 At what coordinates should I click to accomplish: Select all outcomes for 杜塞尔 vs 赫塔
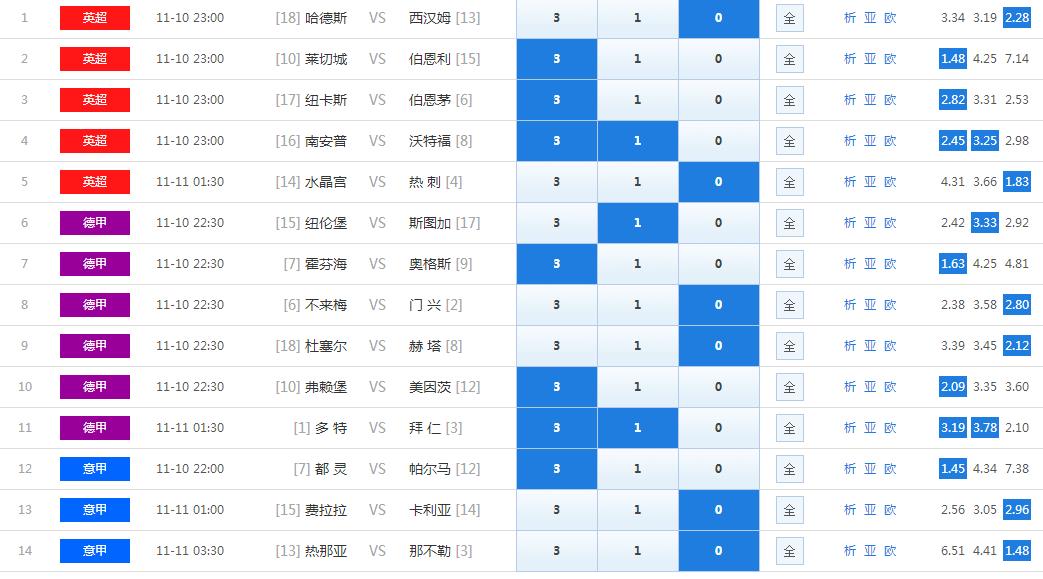(789, 346)
